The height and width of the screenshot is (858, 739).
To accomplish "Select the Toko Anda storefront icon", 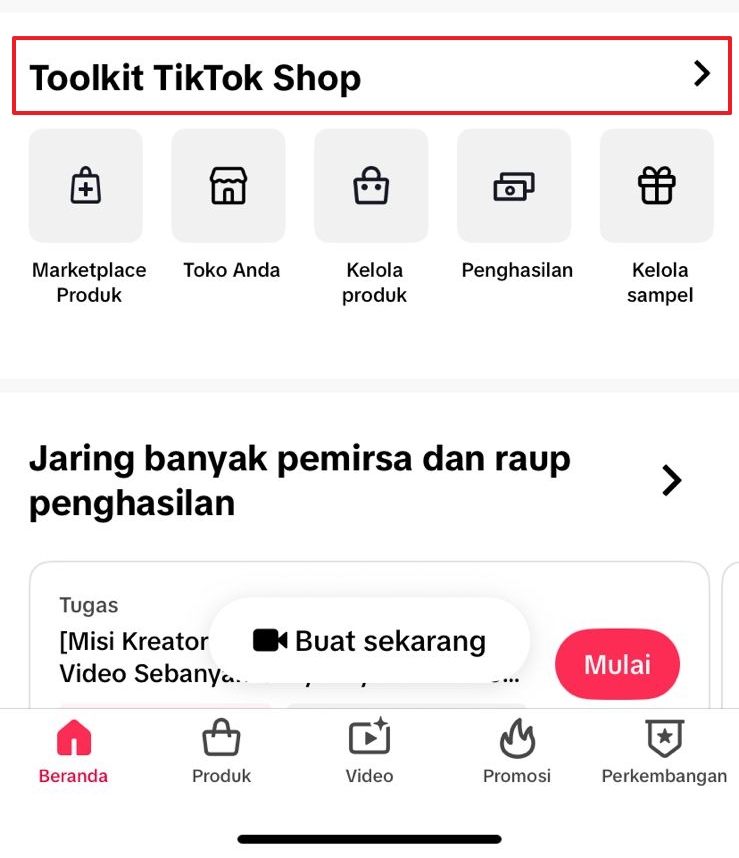I will click(228, 185).
